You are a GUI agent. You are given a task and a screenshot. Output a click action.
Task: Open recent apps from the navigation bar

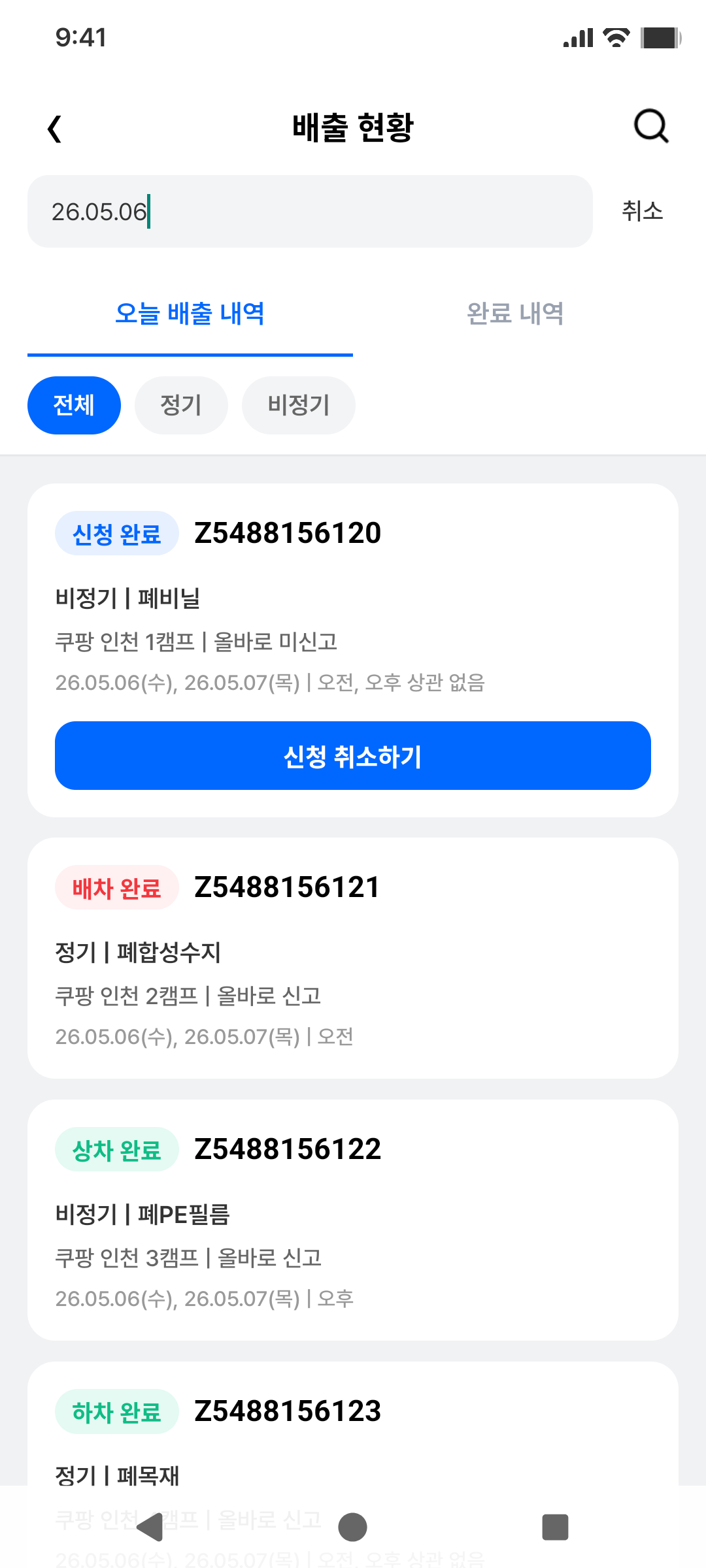(x=555, y=1527)
